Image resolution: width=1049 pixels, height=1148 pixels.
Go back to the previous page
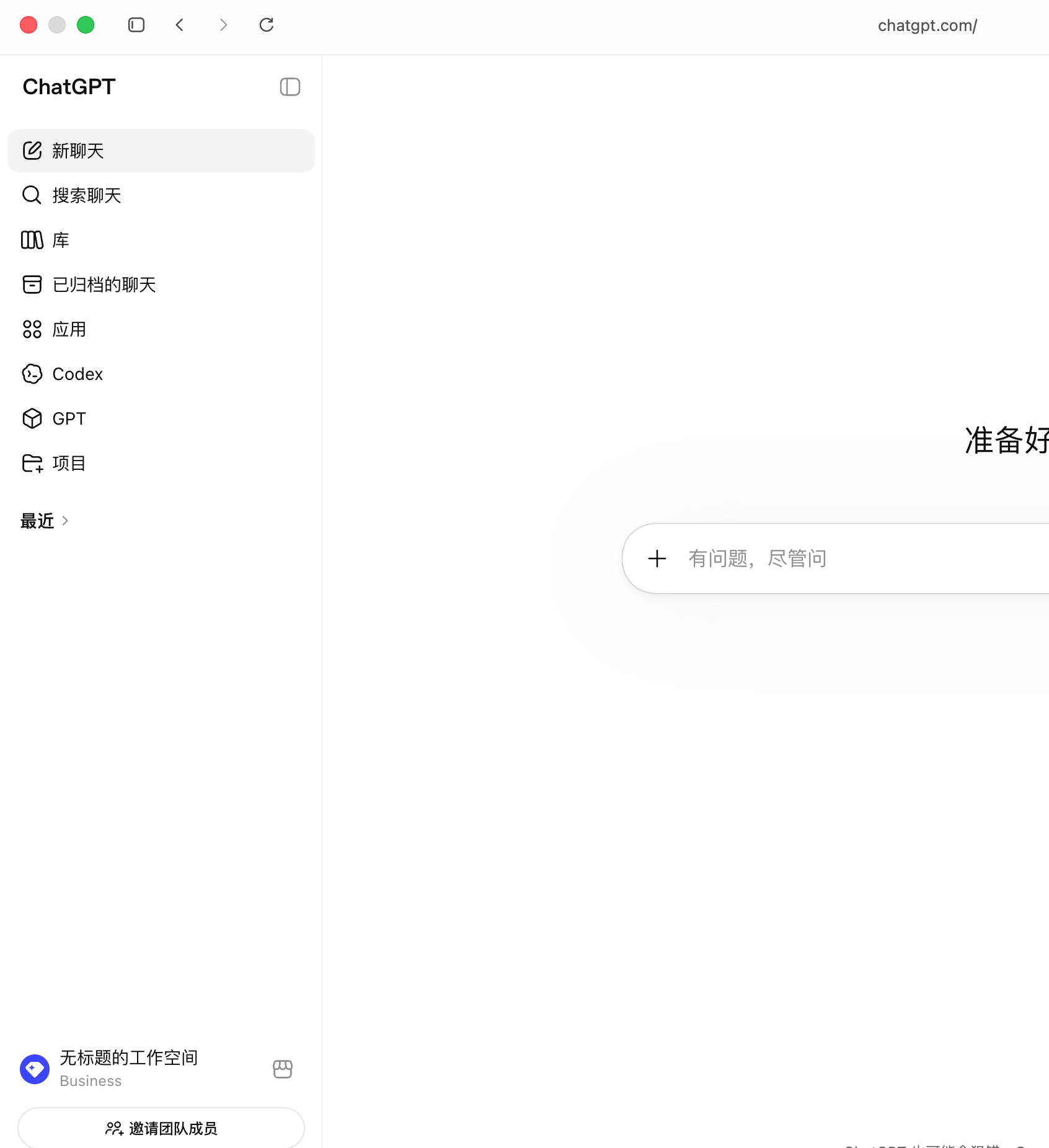point(180,25)
